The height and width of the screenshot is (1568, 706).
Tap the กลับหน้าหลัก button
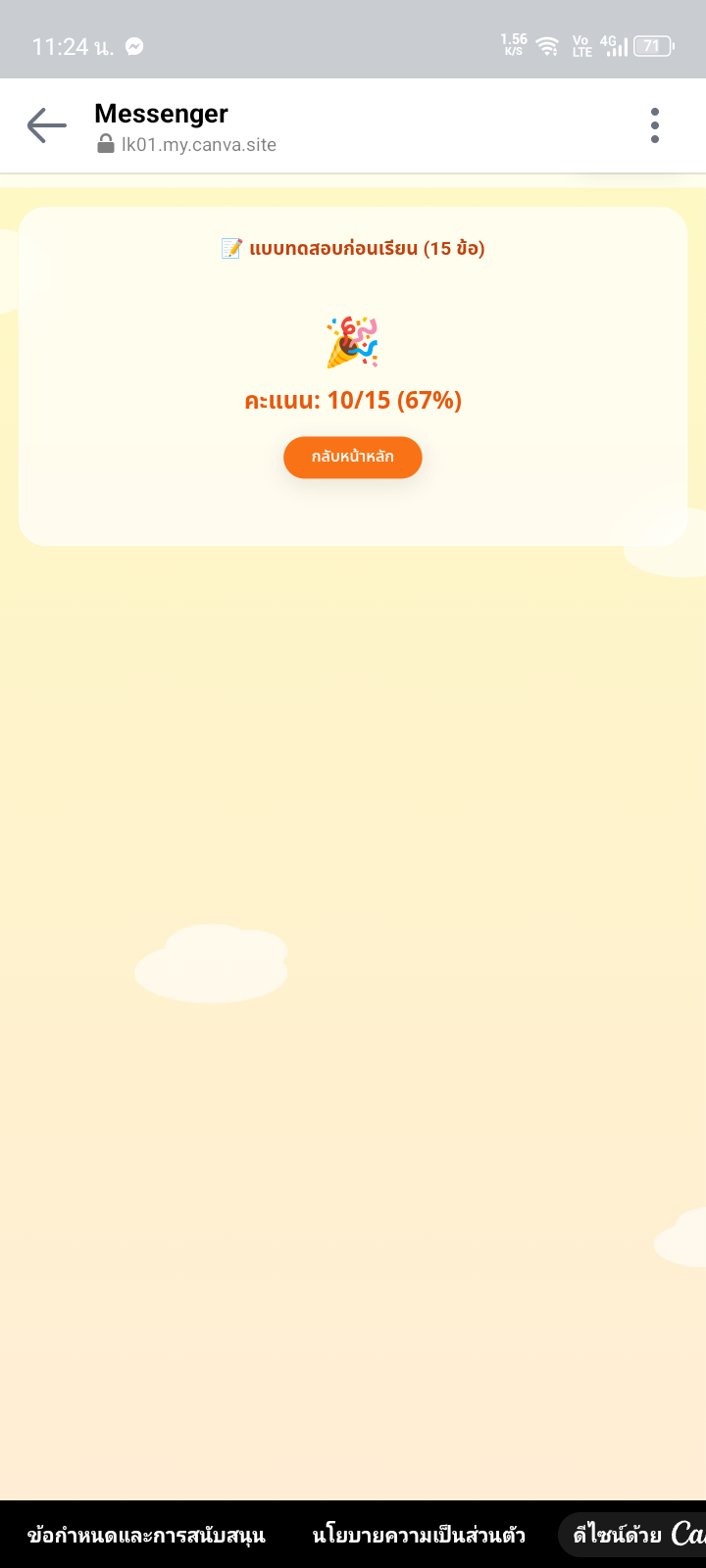tap(353, 458)
